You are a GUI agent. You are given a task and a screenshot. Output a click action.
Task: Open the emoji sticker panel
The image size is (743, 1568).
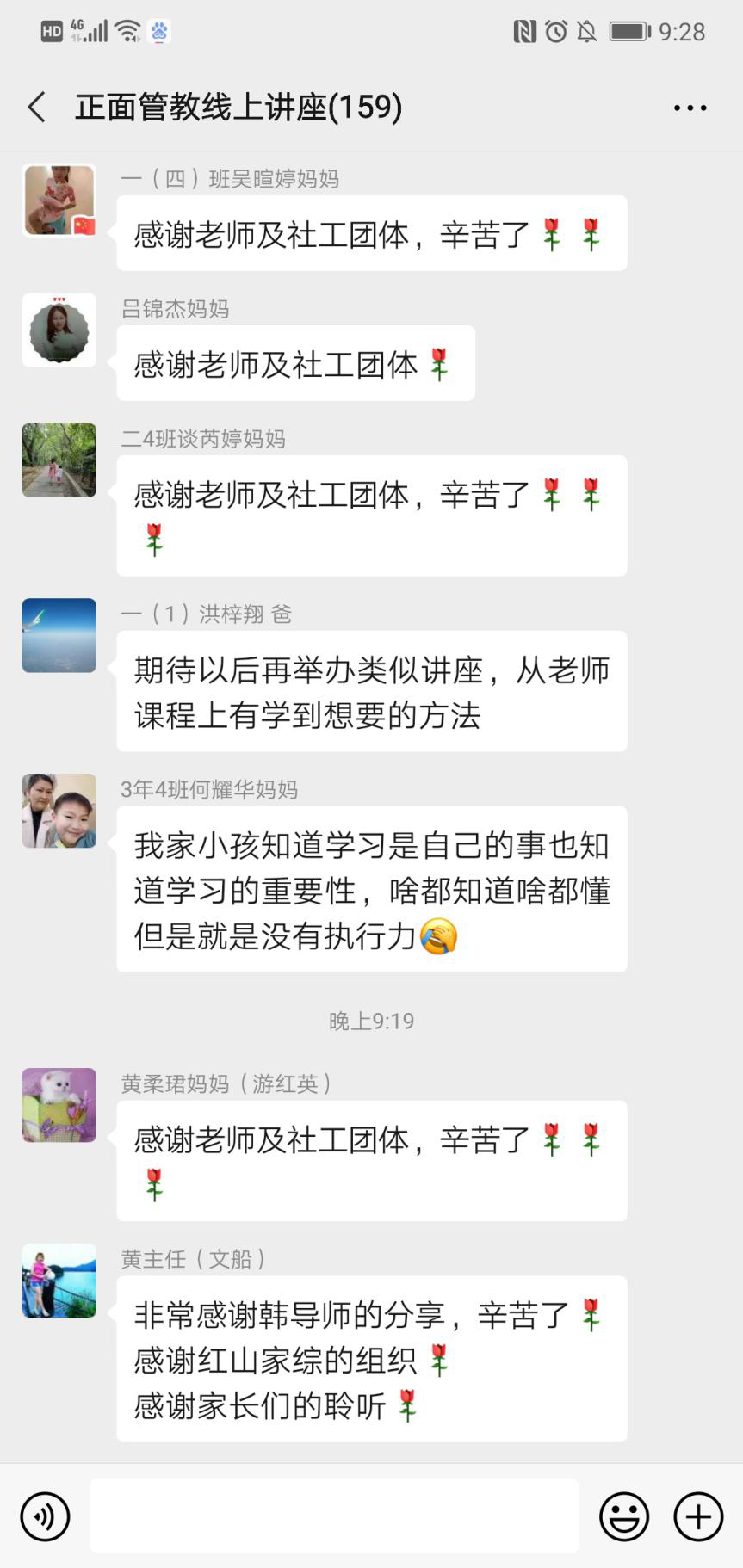[624, 1516]
